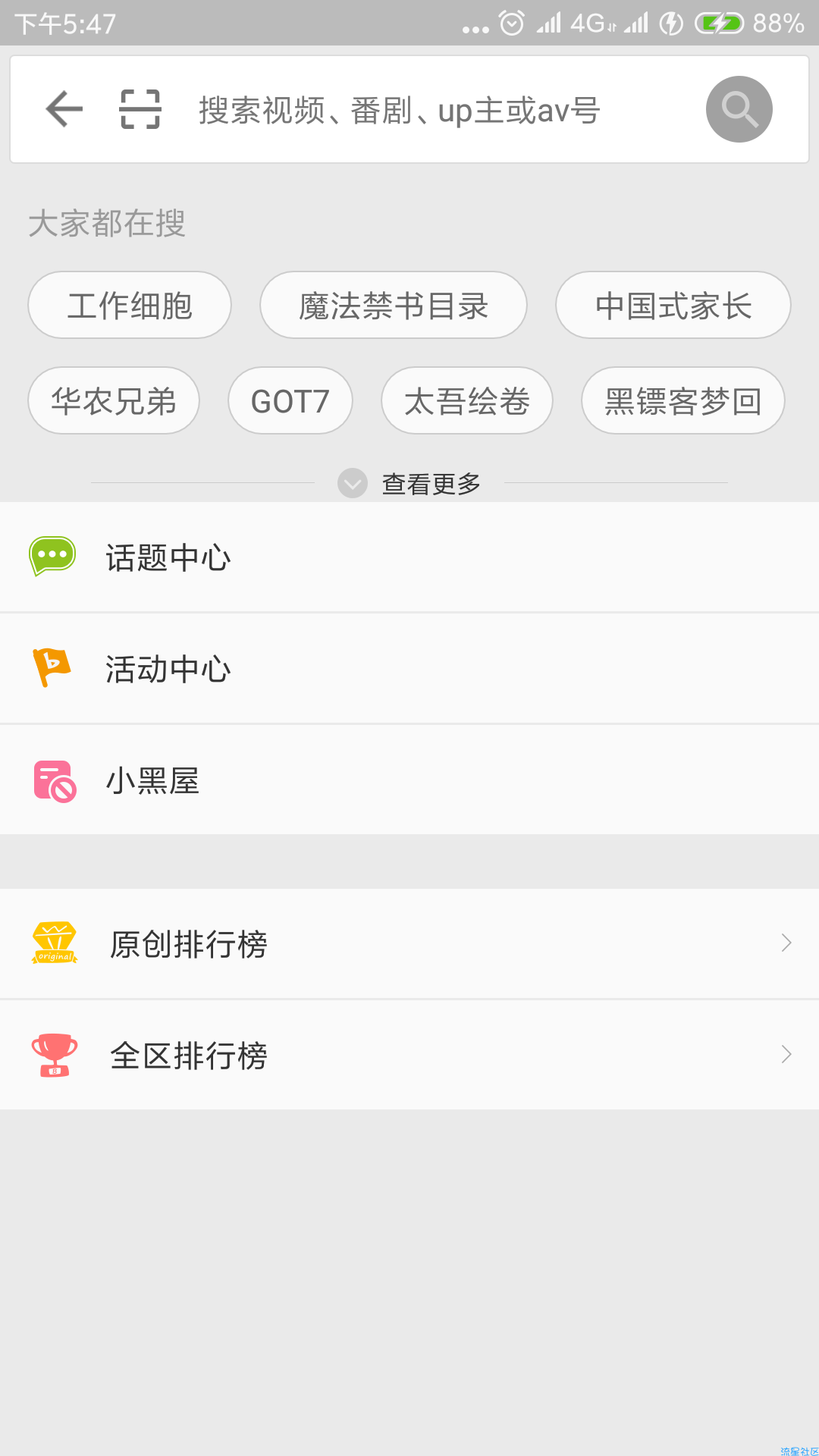
Task: Choose the 中国式家长 search suggestion
Action: point(673,305)
